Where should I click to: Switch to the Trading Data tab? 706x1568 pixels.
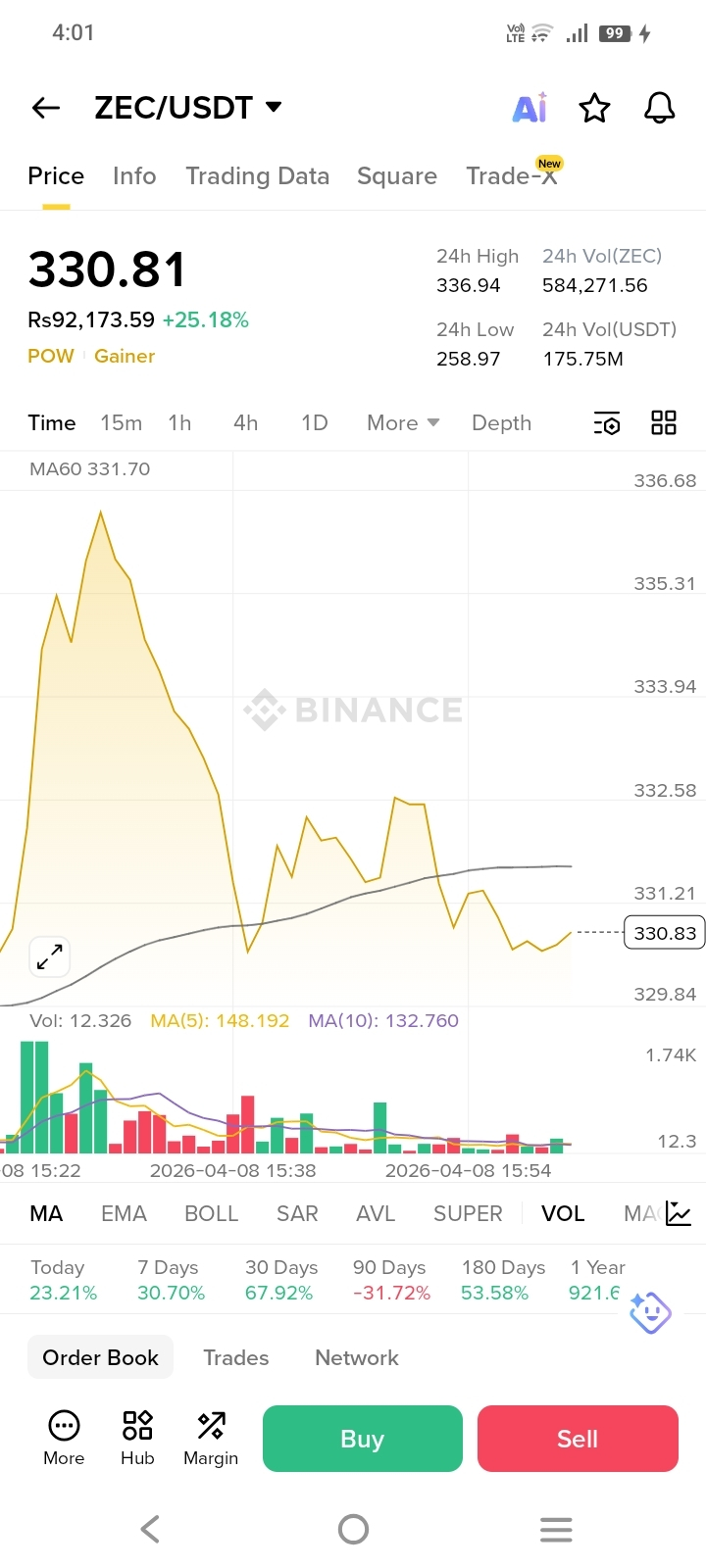(x=257, y=176)
